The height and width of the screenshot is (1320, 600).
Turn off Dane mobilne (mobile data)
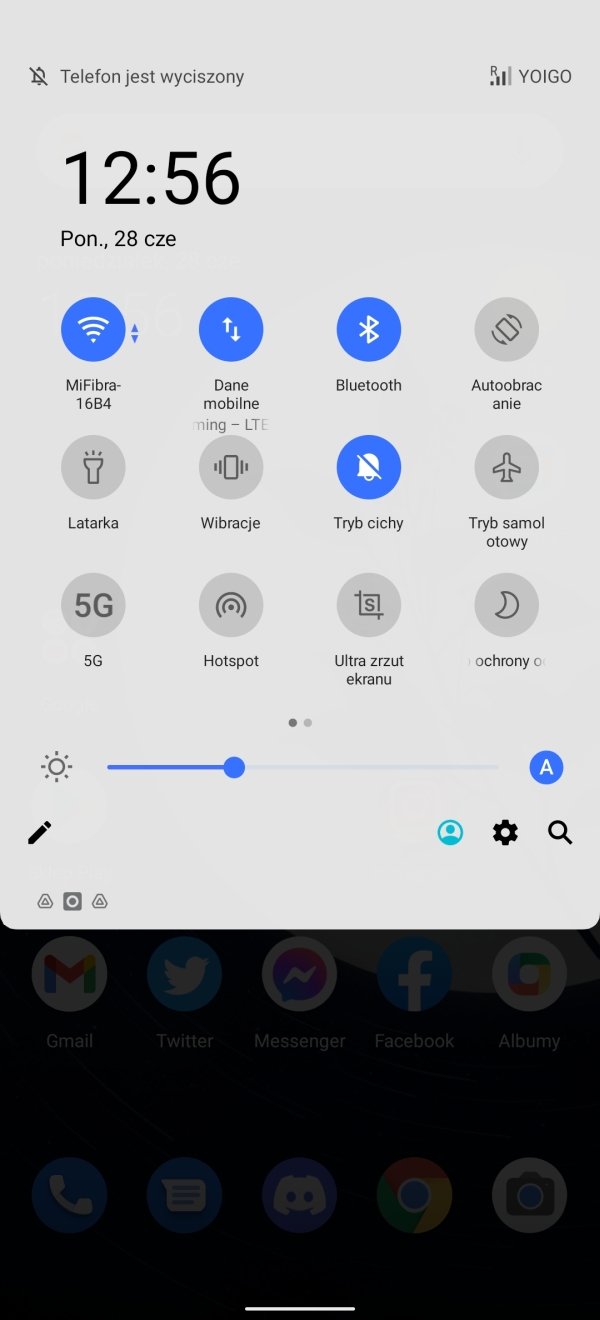[231, 329]
